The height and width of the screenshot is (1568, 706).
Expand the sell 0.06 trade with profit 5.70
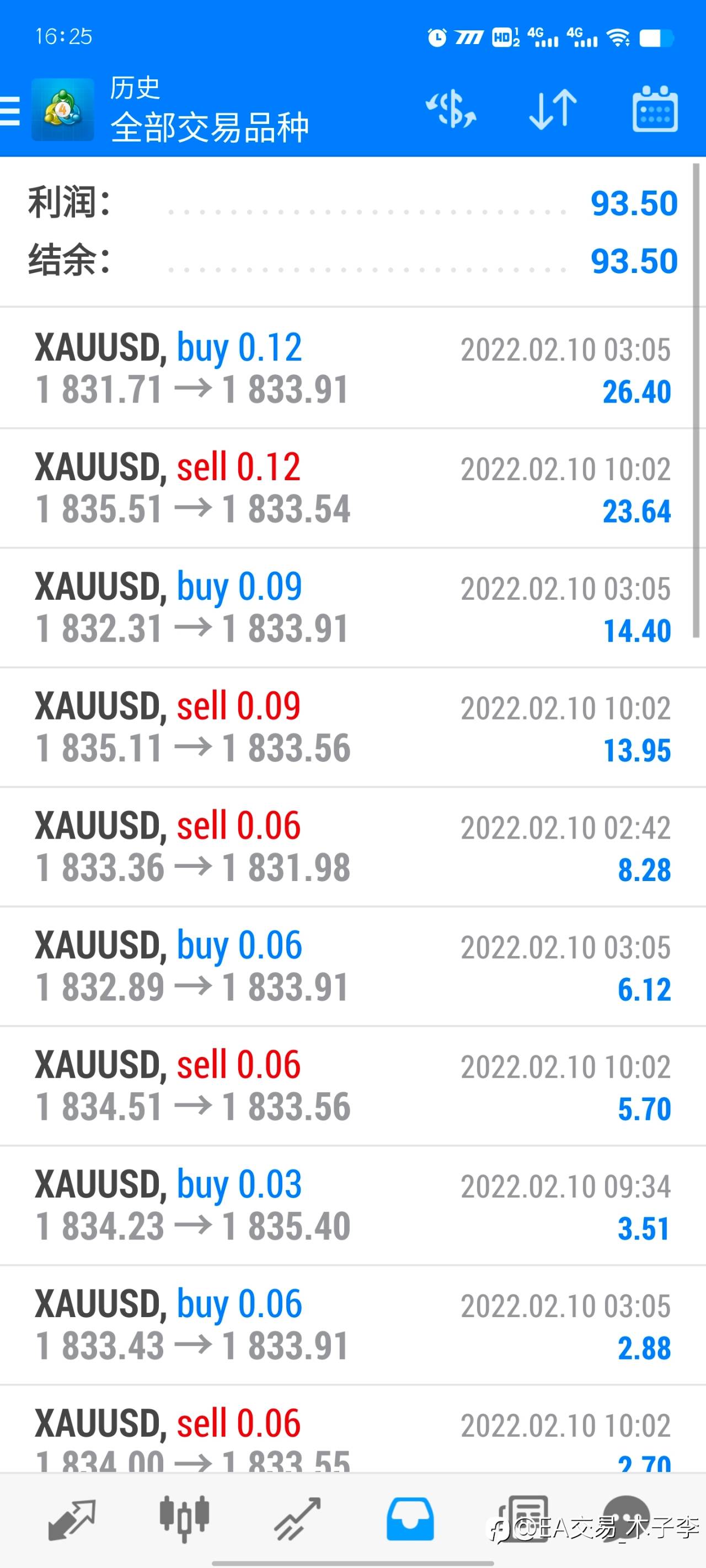[x=352, y=1086]
